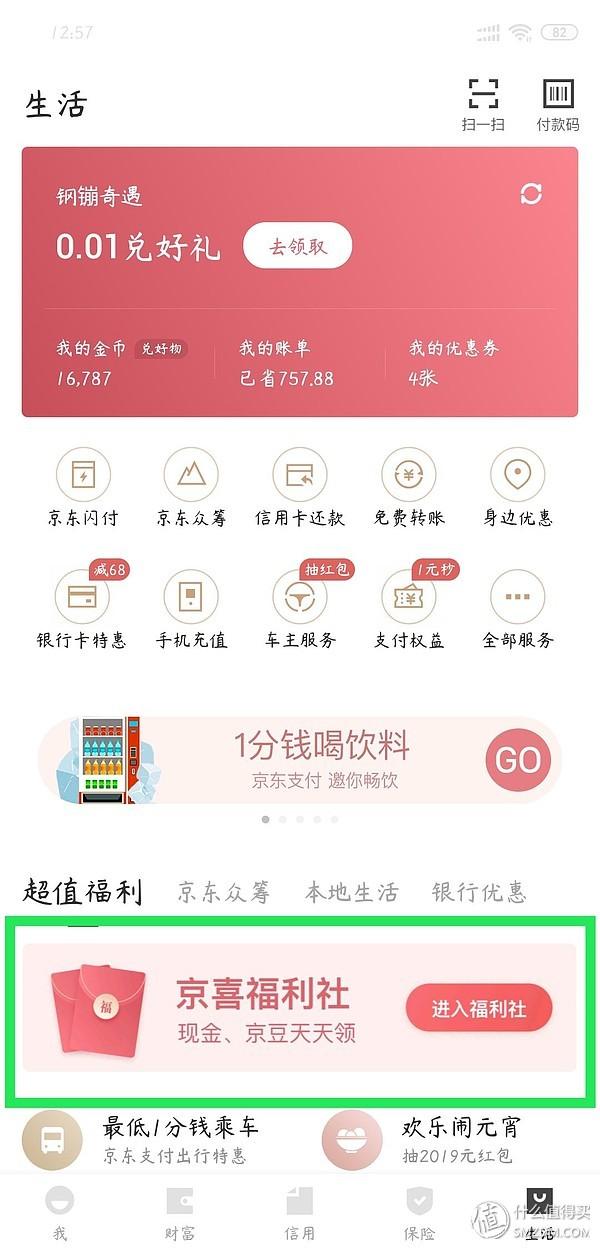
Task: Tap the 去领取 button
Action: [298, 246]
